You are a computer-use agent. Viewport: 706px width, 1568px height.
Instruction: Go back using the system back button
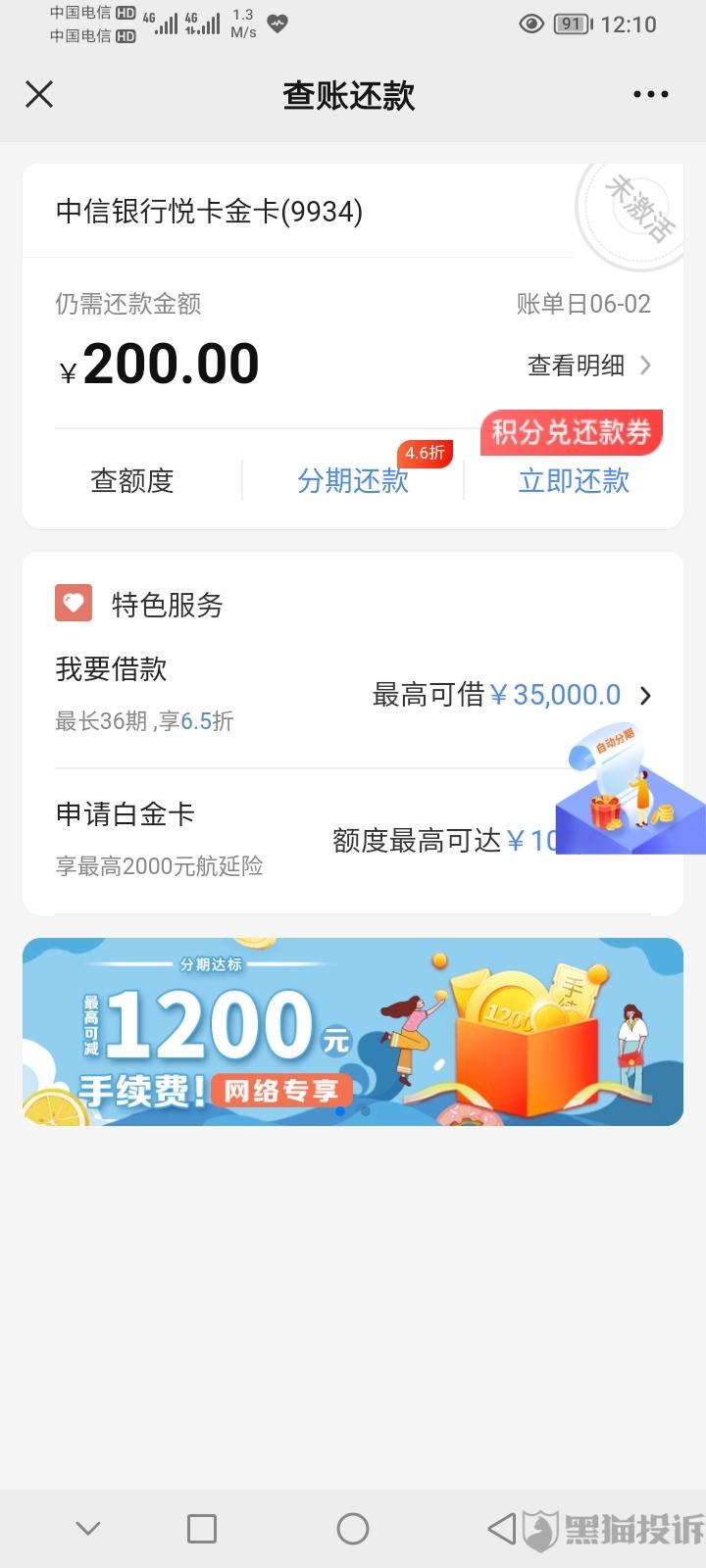tap(502, 1529)
